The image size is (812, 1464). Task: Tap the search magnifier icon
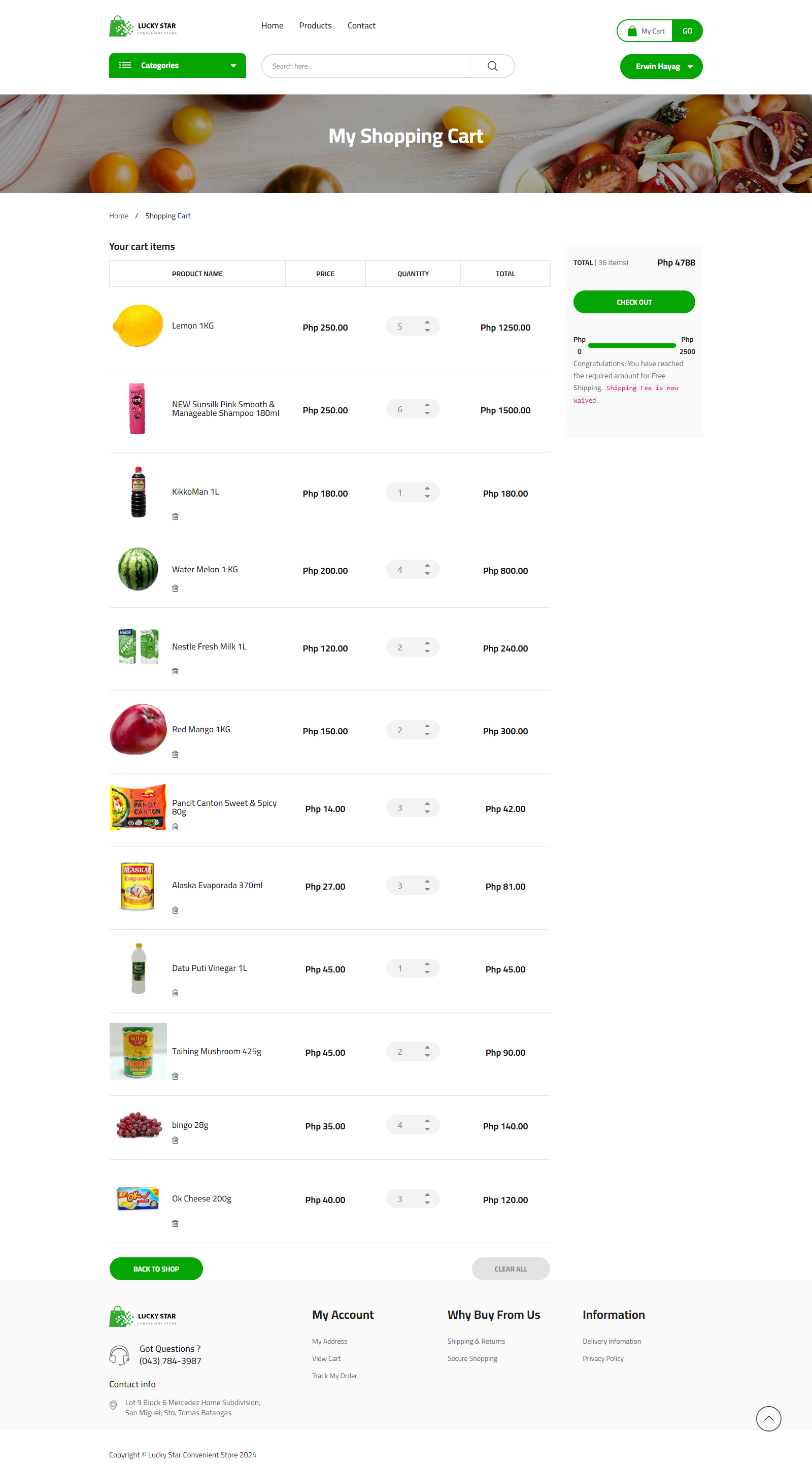(492, 66)
